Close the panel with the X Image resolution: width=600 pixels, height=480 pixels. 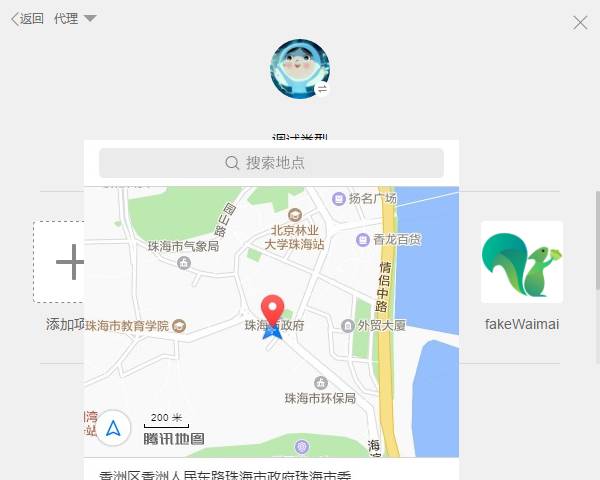[580, 22]
